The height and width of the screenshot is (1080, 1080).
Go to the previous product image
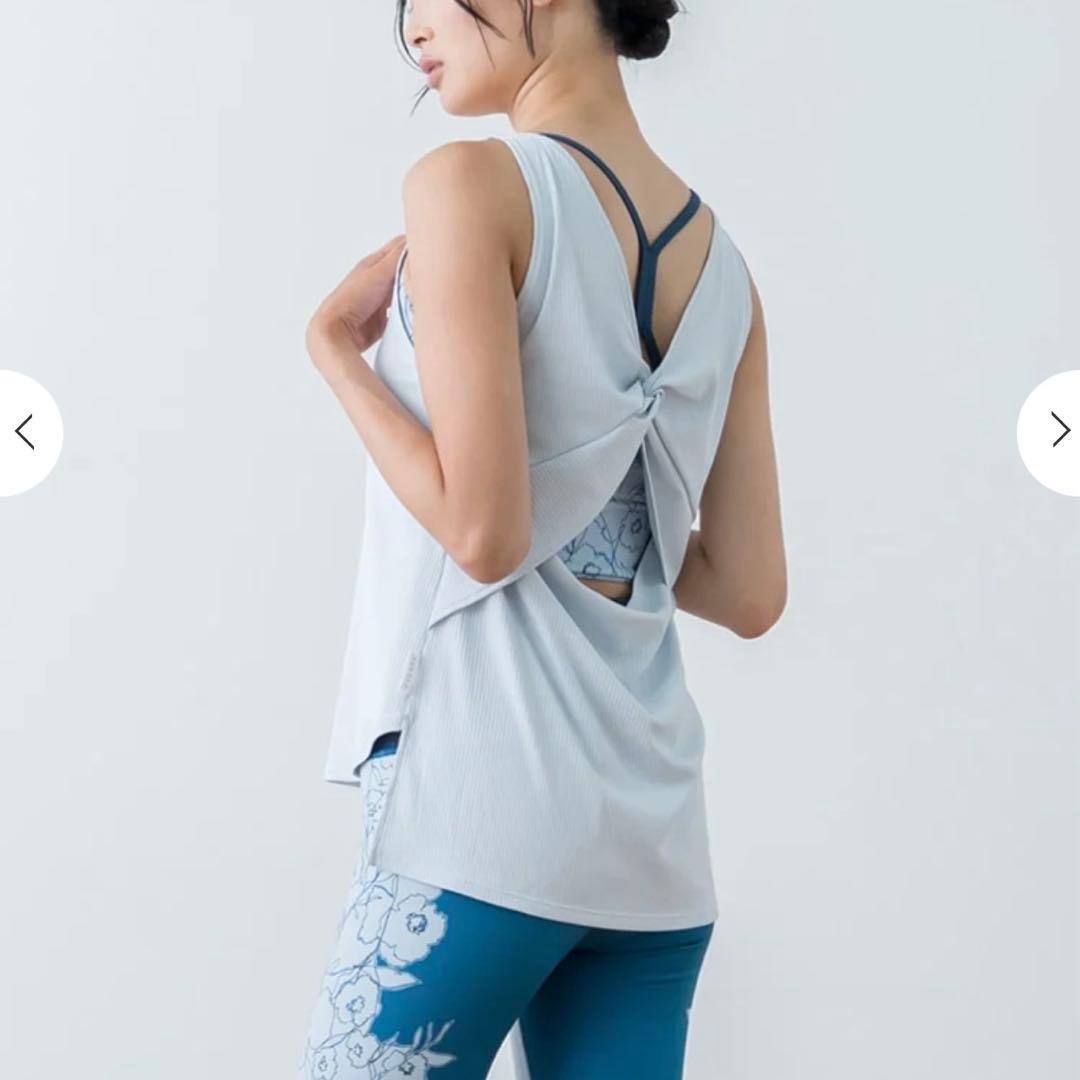click(x=25, y=432)
